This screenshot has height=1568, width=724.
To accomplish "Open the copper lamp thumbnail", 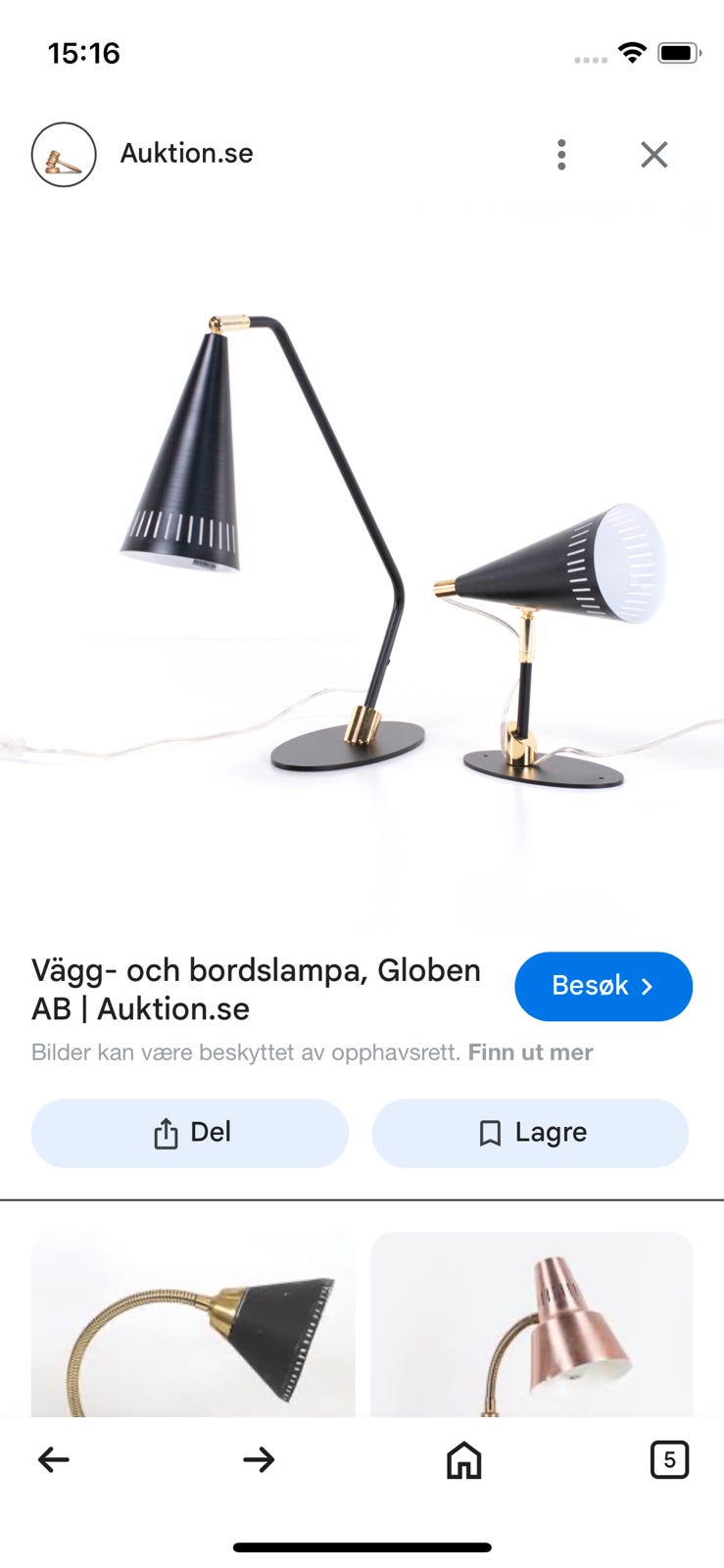I will click(531, 1323).
